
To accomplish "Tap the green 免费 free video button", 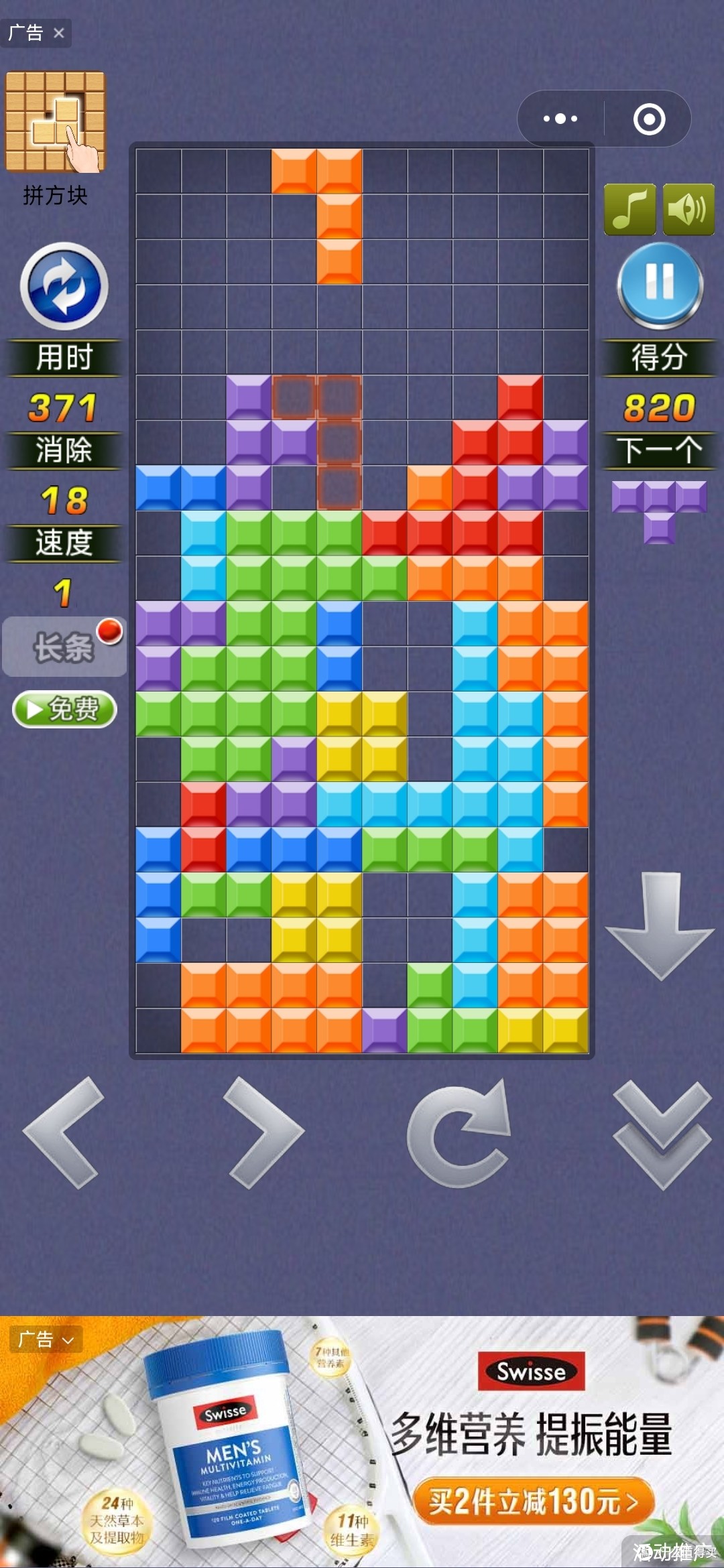I will pos(64,709).
